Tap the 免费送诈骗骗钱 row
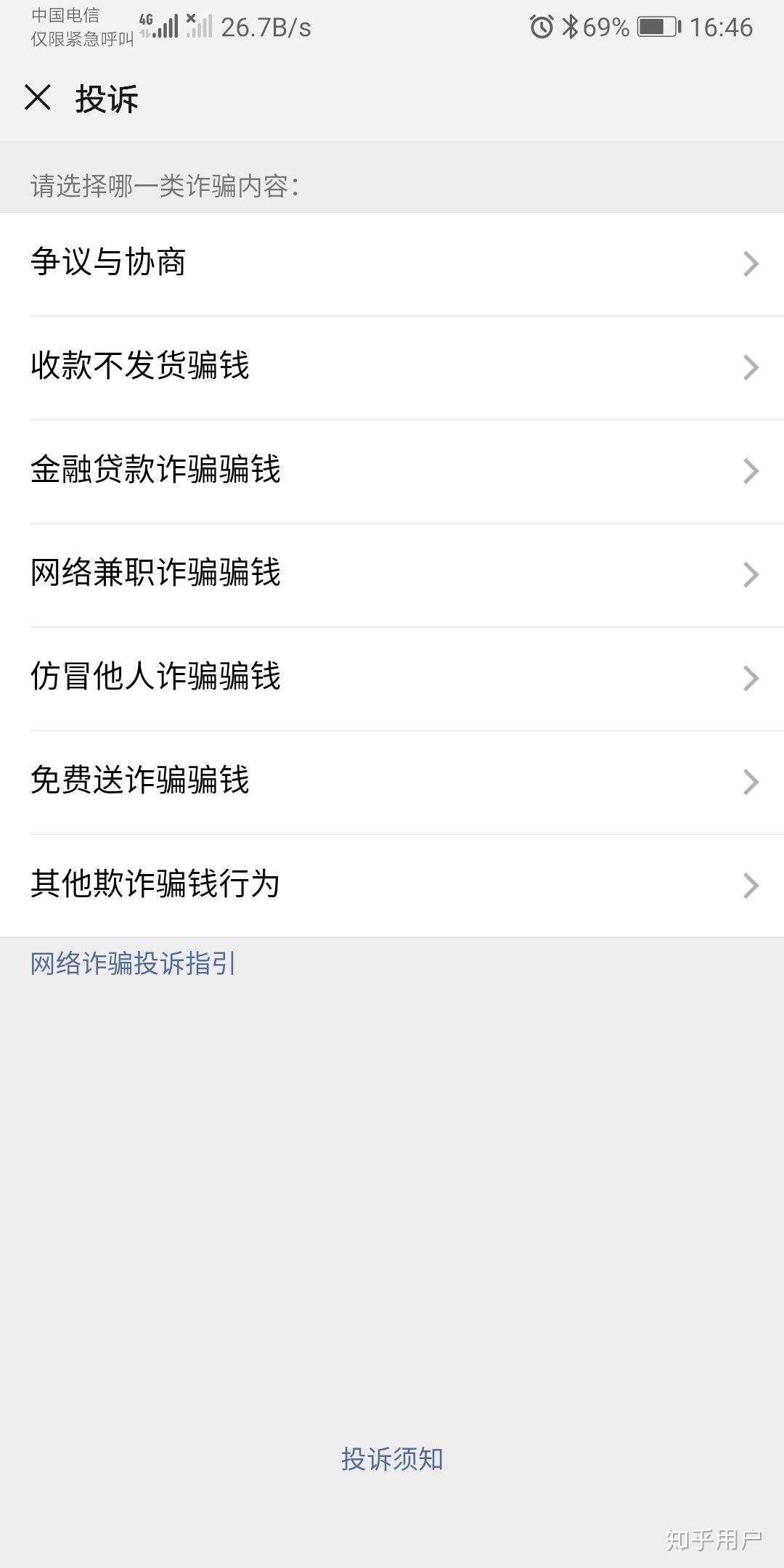 [392, 783]
